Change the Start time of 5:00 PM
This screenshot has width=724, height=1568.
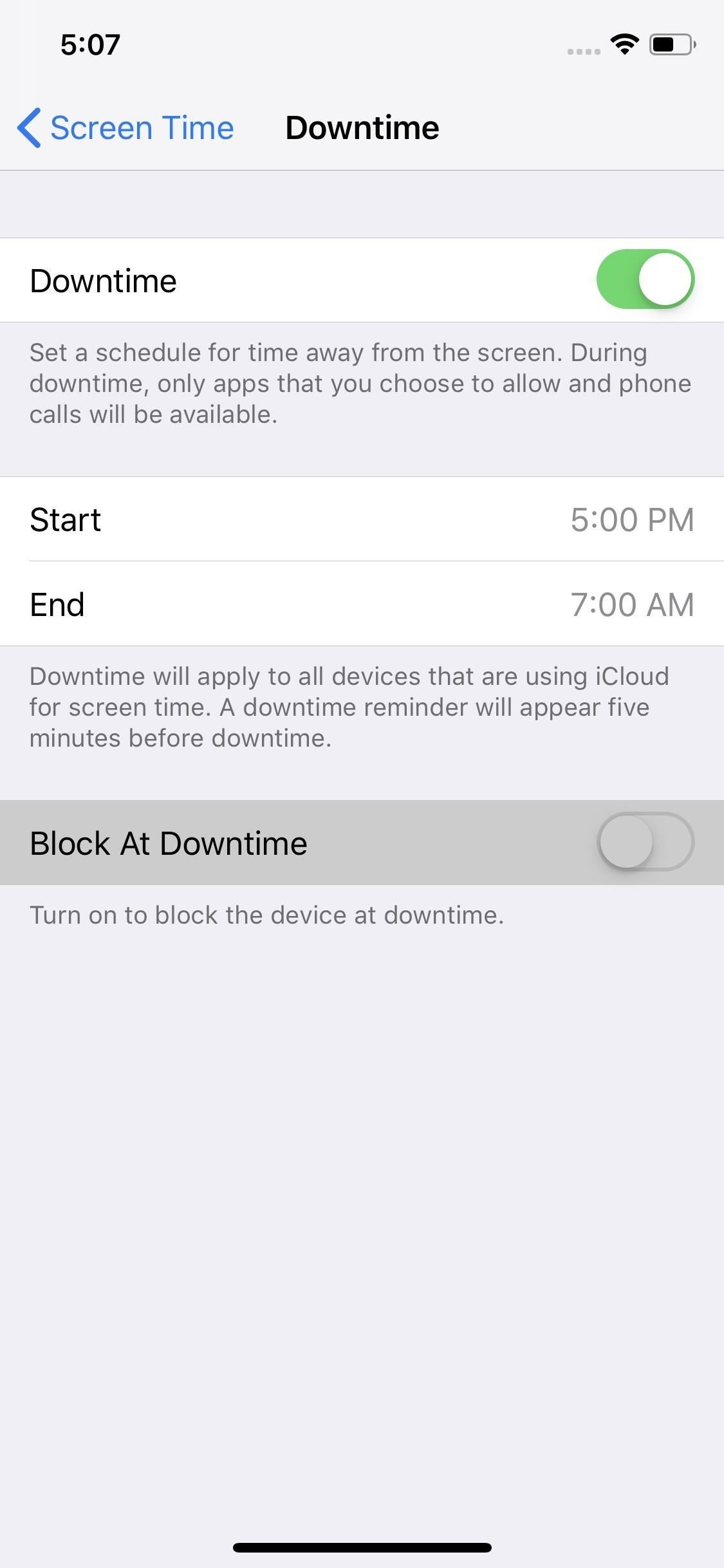click(x=631, y=519)
